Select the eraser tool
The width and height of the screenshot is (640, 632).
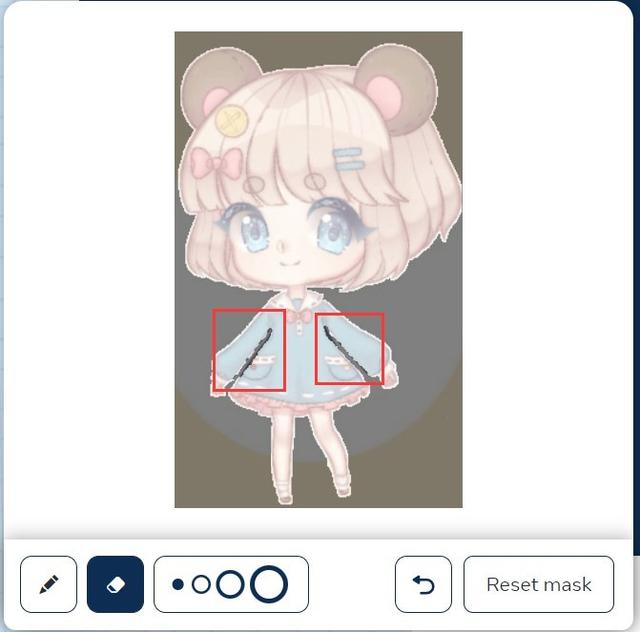tap(115, 584)
